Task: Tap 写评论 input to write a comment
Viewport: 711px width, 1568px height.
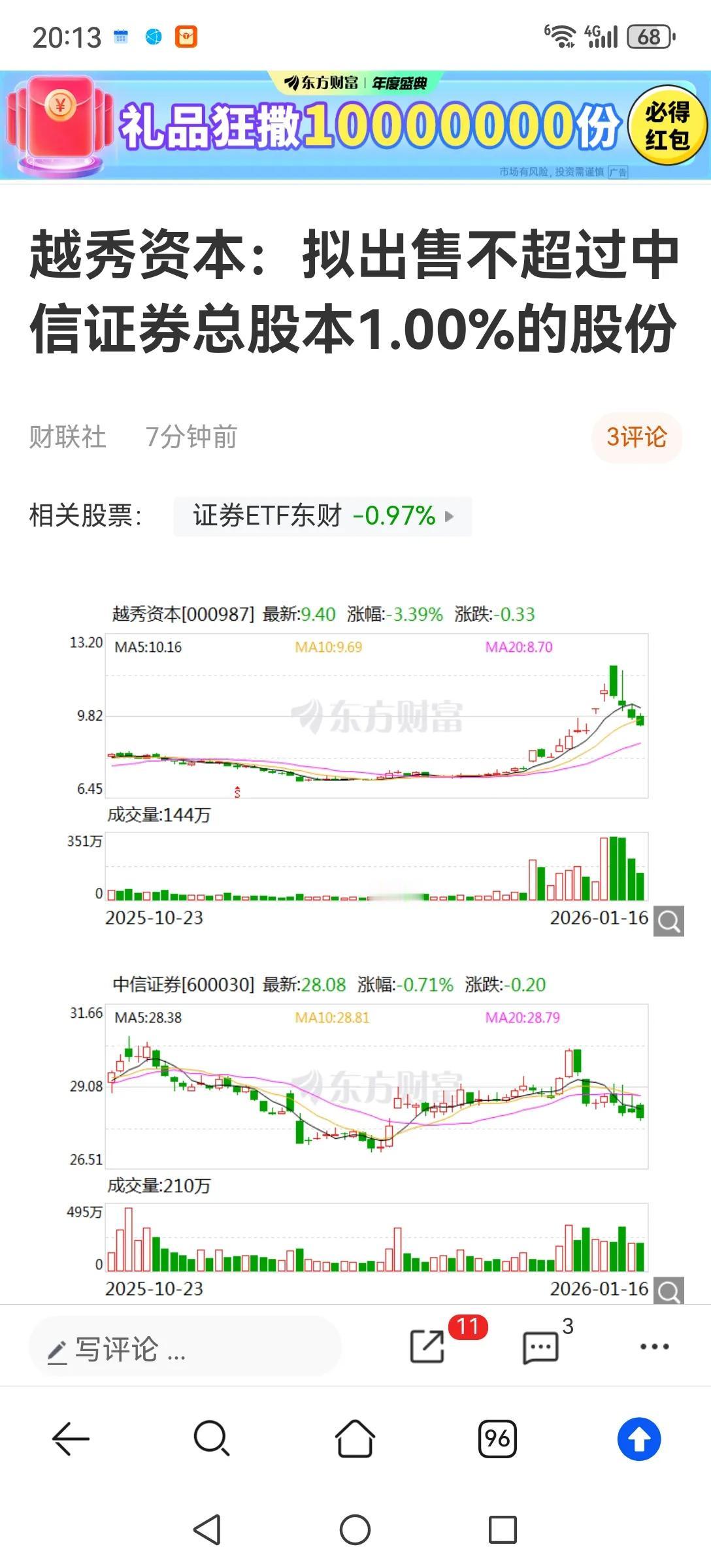Action: tap(183, 1349)
